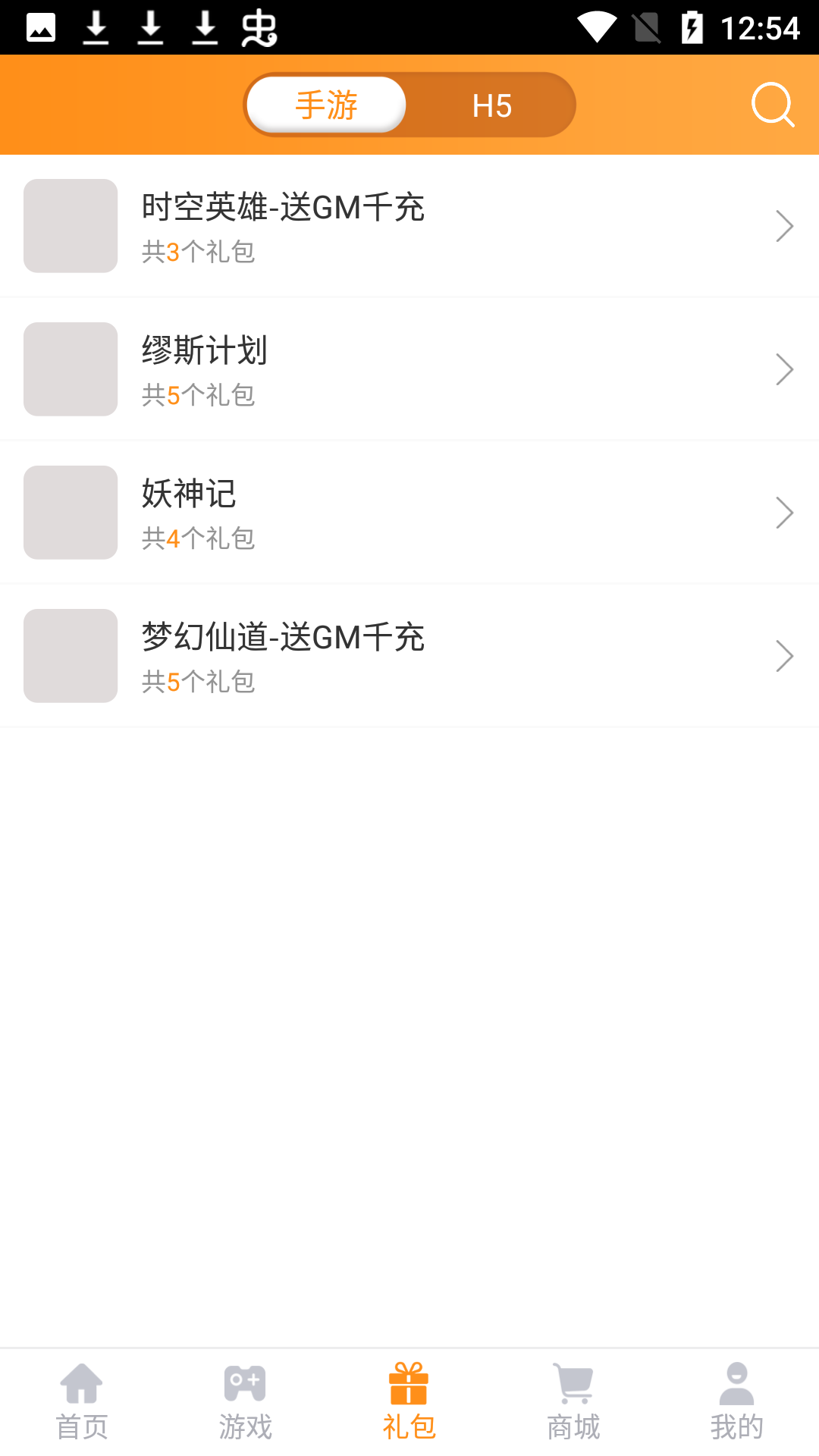The width and height of the screenshot is (819, 1456).
Task: Open the 游戏 gamepad icon
Action: point(245,1399)
